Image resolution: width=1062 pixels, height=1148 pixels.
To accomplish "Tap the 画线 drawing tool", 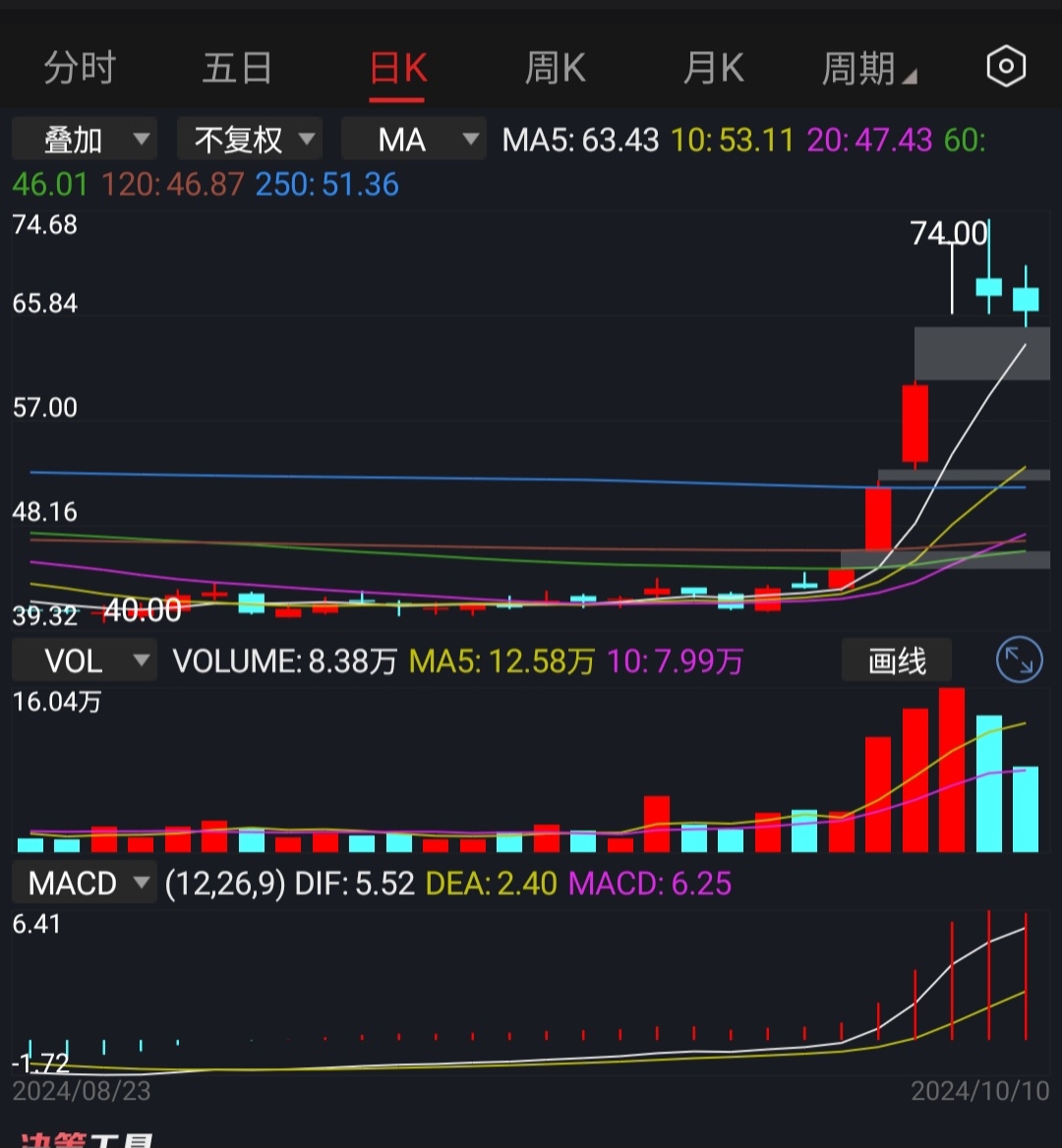I will pyautogui.click(x=897, y=660).
